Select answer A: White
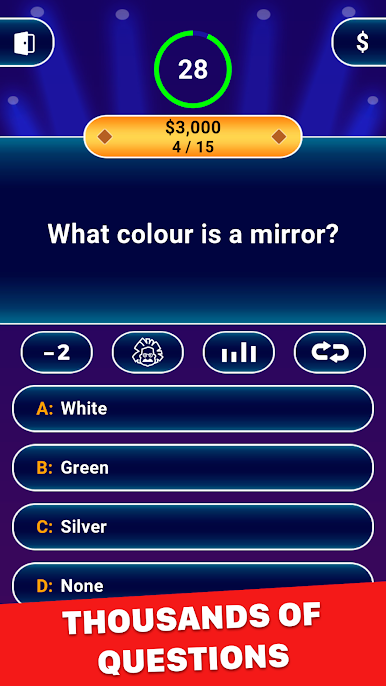386x686 pixels. (193, 409)
